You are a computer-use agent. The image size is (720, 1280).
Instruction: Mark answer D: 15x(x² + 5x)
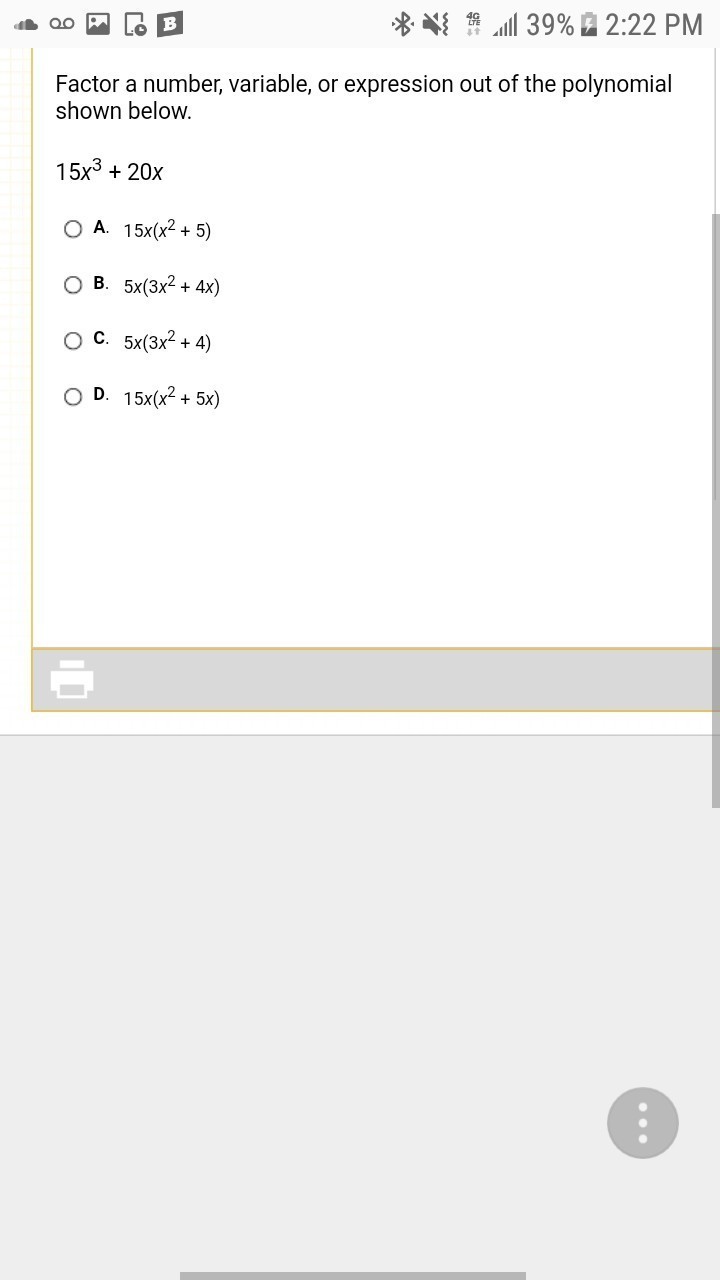point(73,397)
